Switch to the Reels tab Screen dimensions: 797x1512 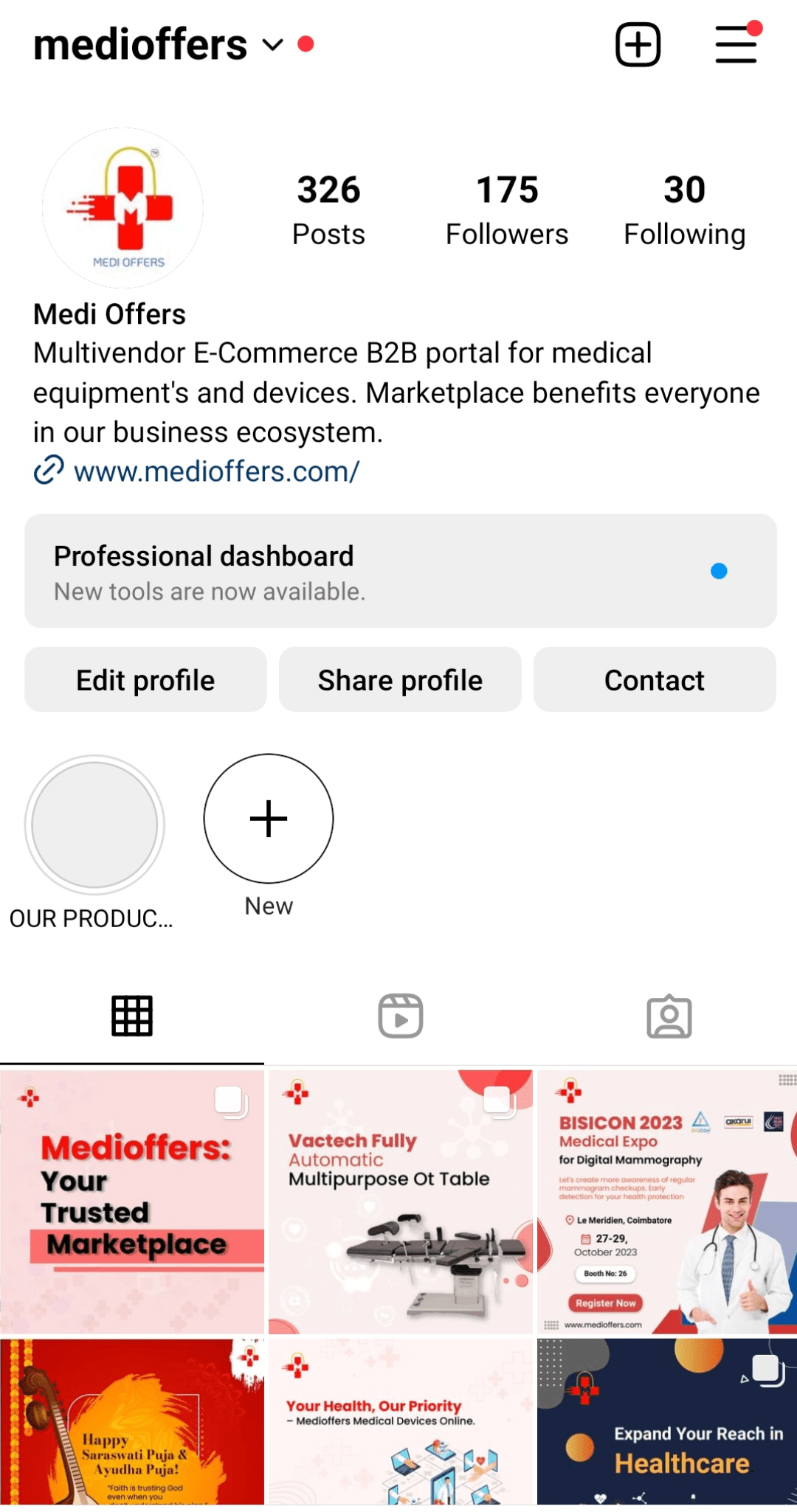click(x=400, y=1016)
